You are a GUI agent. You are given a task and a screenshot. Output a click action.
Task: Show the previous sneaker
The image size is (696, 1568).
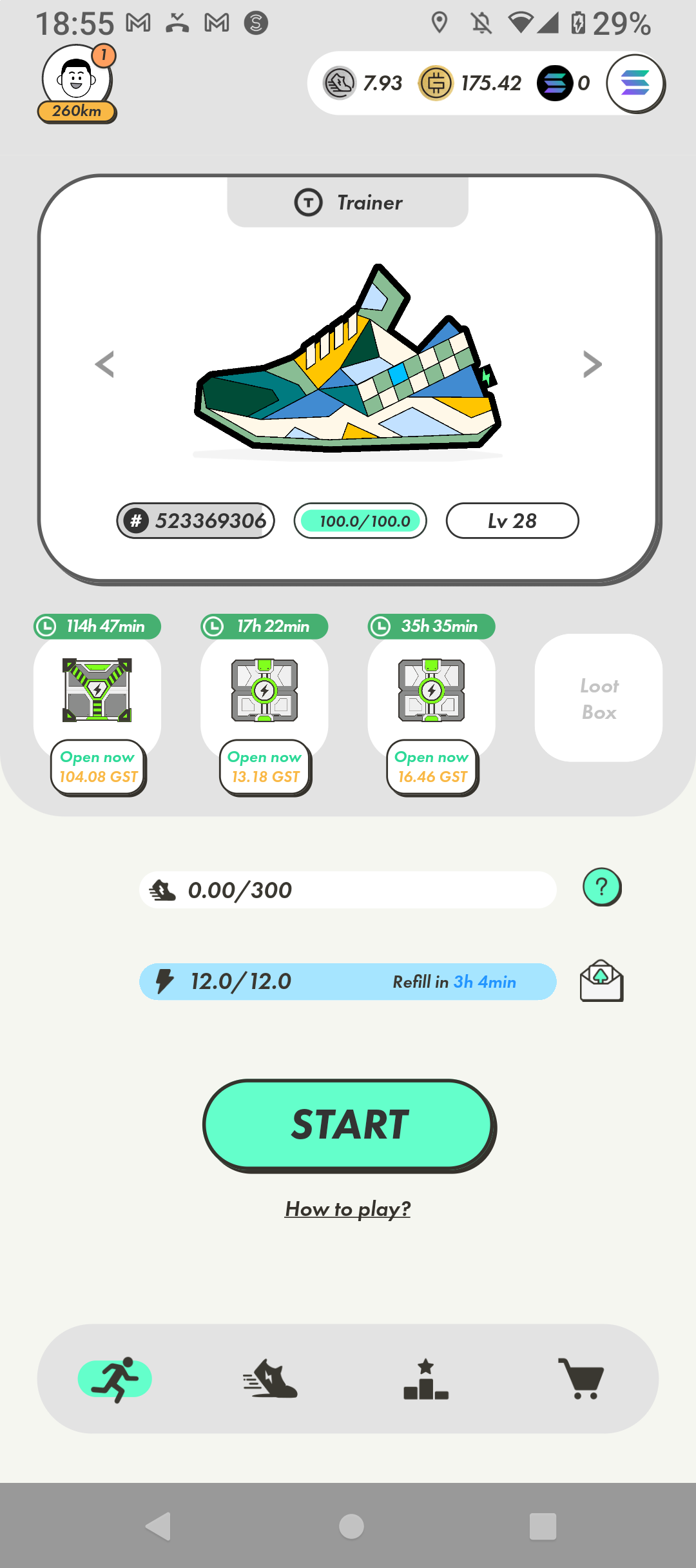pyautogui.click(x=104, y=364)
